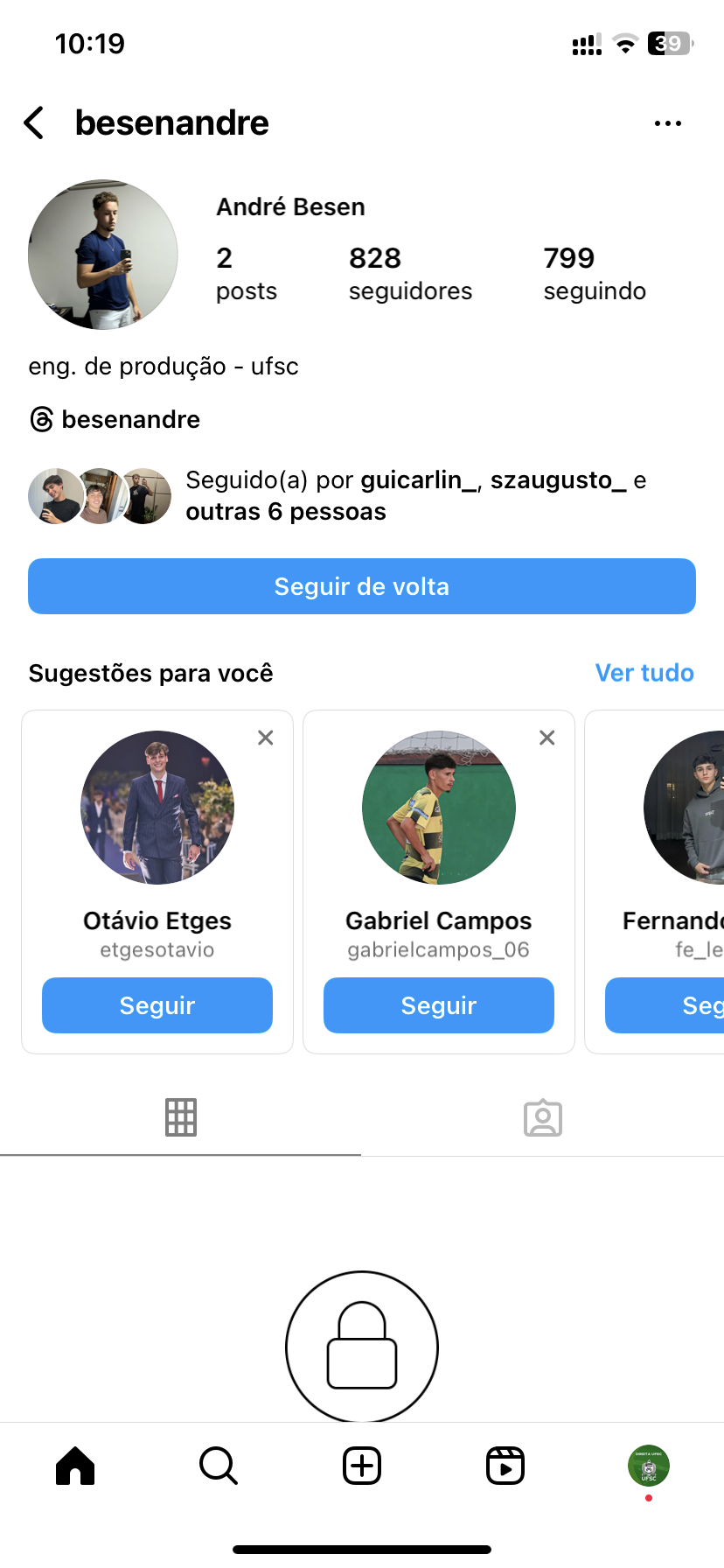Switch to the posts grid tab
Viewport: 724px width, 1568px height.
coord(181,1117)
